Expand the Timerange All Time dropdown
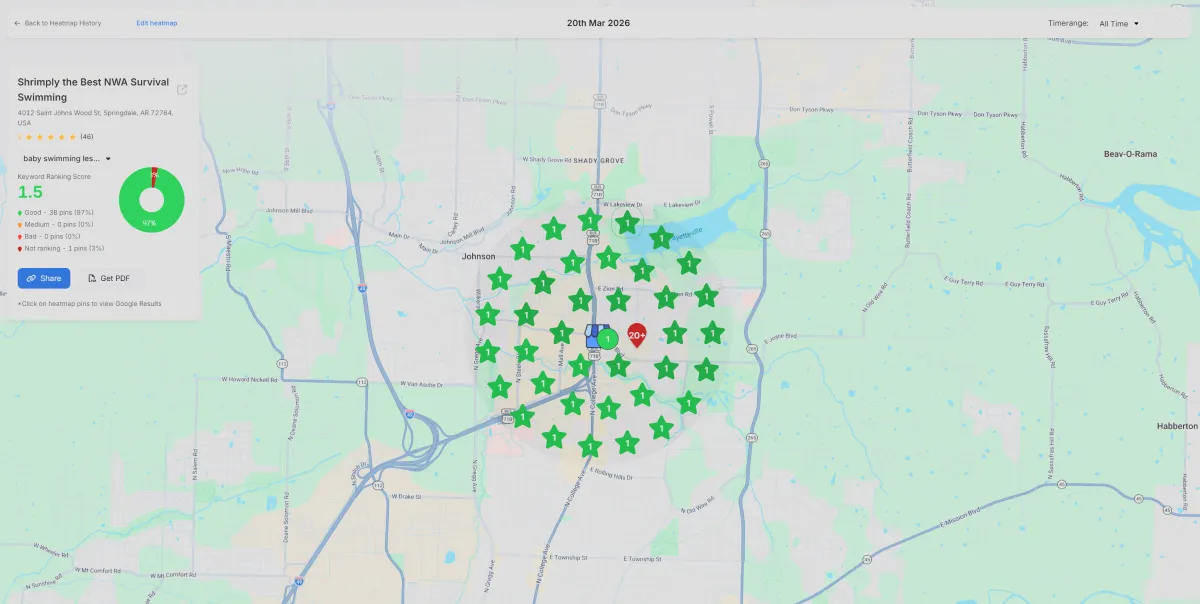The height and width of the screenshot is (604, 1200). click(x=1119, y=23)
